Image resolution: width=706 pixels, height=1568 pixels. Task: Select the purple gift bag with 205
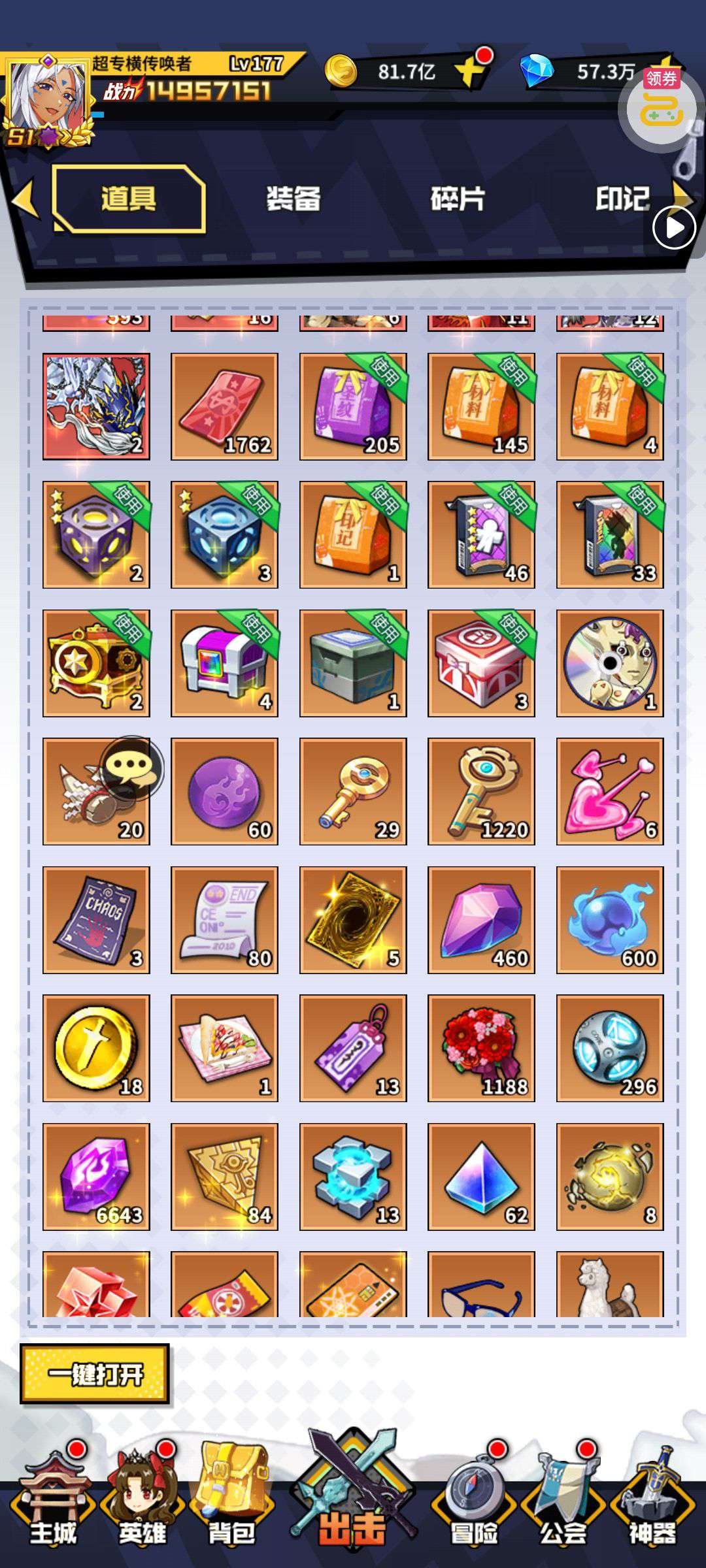click(353, 406)
